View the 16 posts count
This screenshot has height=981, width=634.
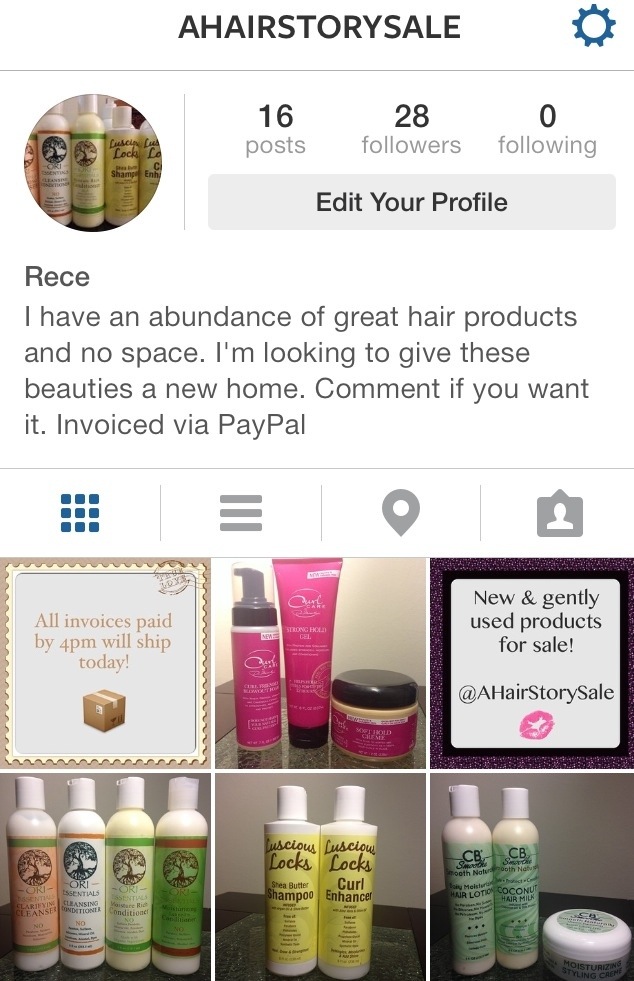pos(275,130)
